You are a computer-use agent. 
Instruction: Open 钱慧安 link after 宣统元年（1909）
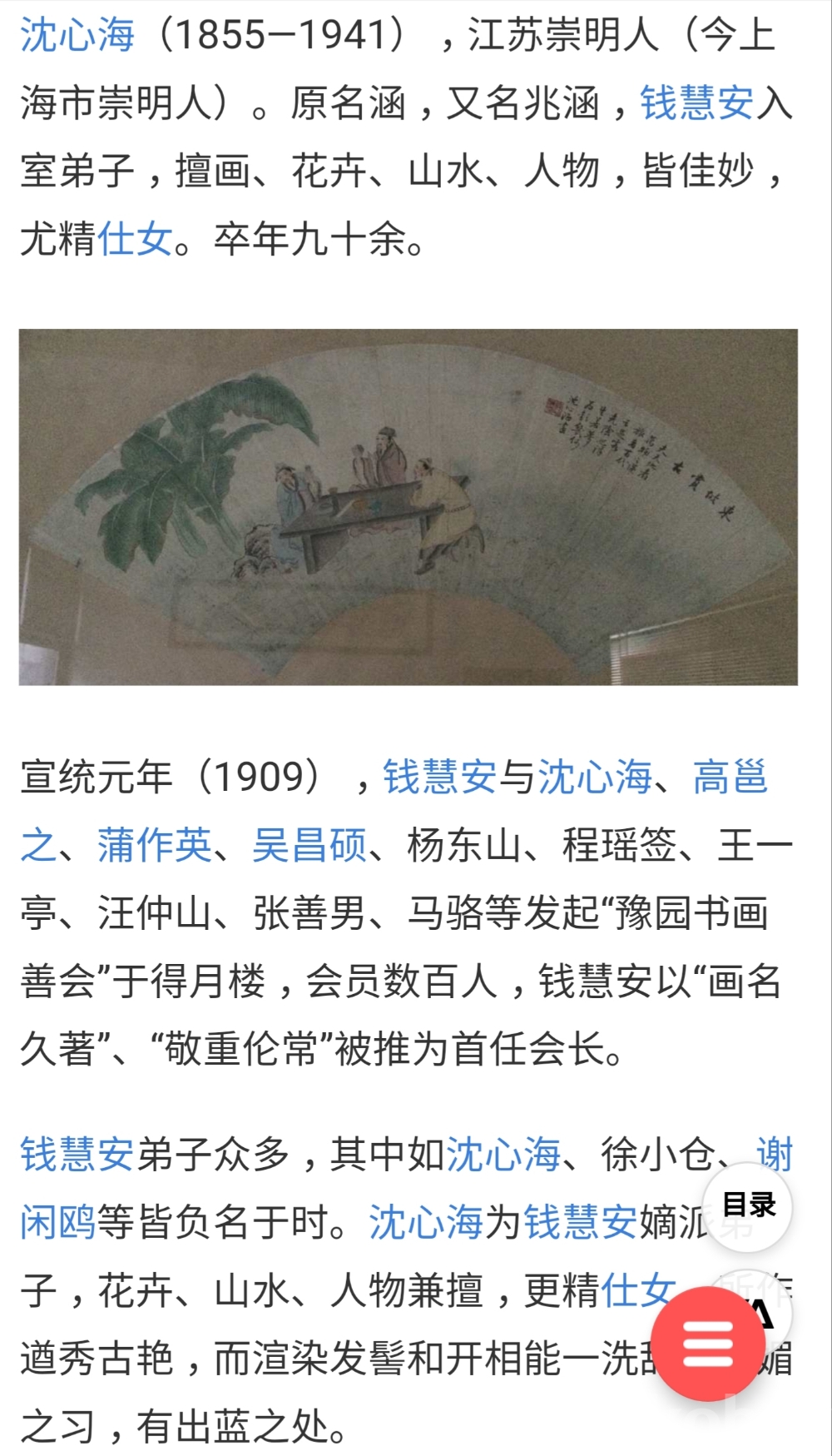tap(439, 778)
